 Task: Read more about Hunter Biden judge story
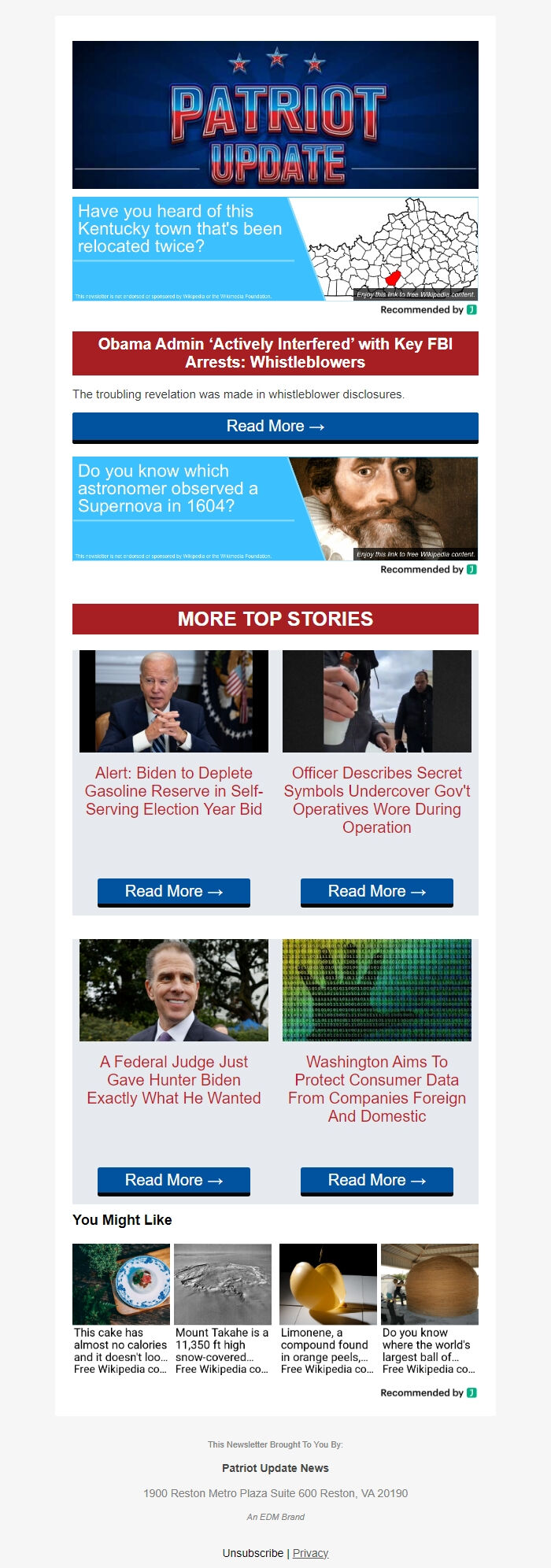(173, 1181)
